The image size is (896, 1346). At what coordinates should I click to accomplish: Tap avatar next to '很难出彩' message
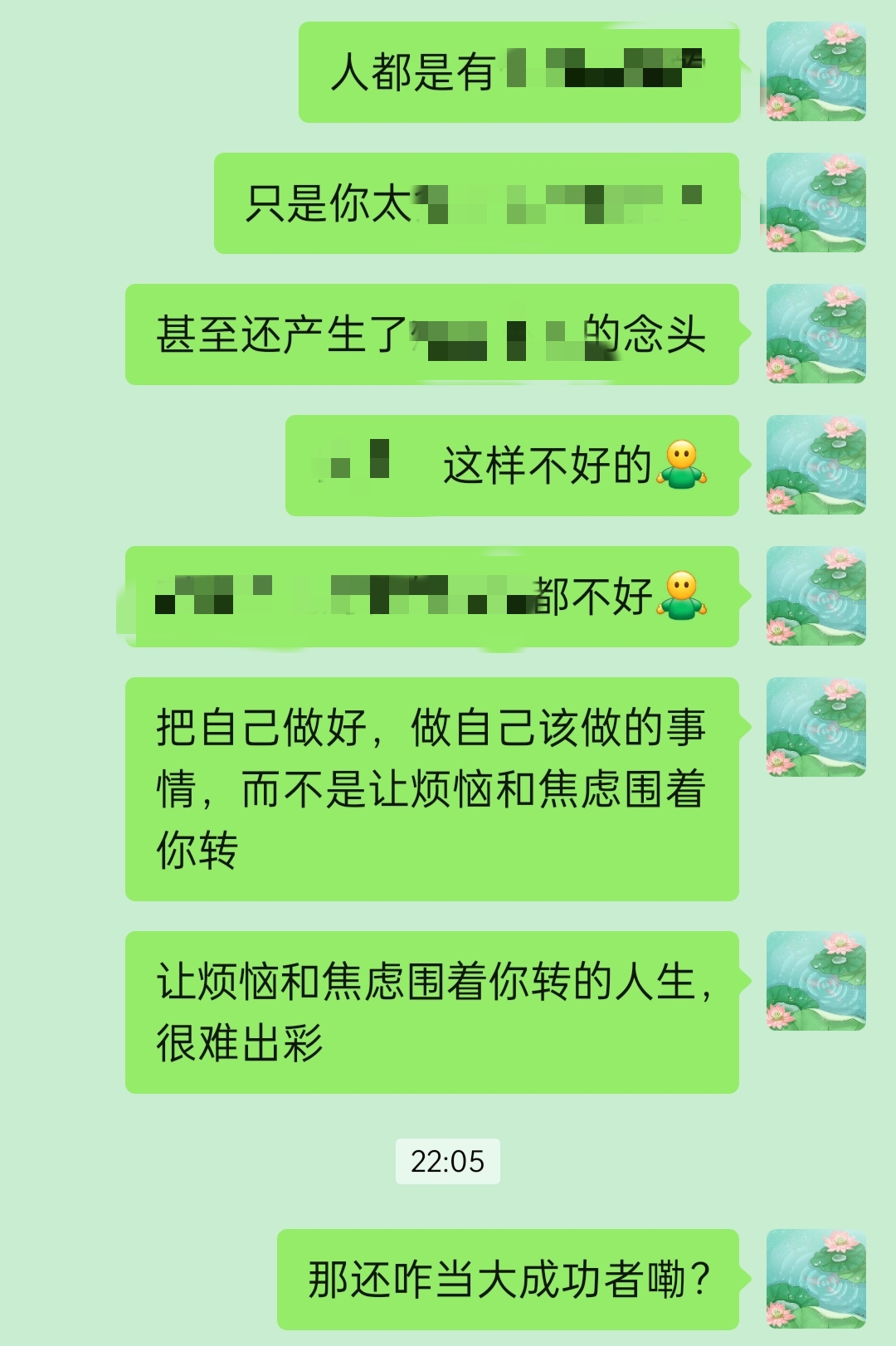(816, 981)
